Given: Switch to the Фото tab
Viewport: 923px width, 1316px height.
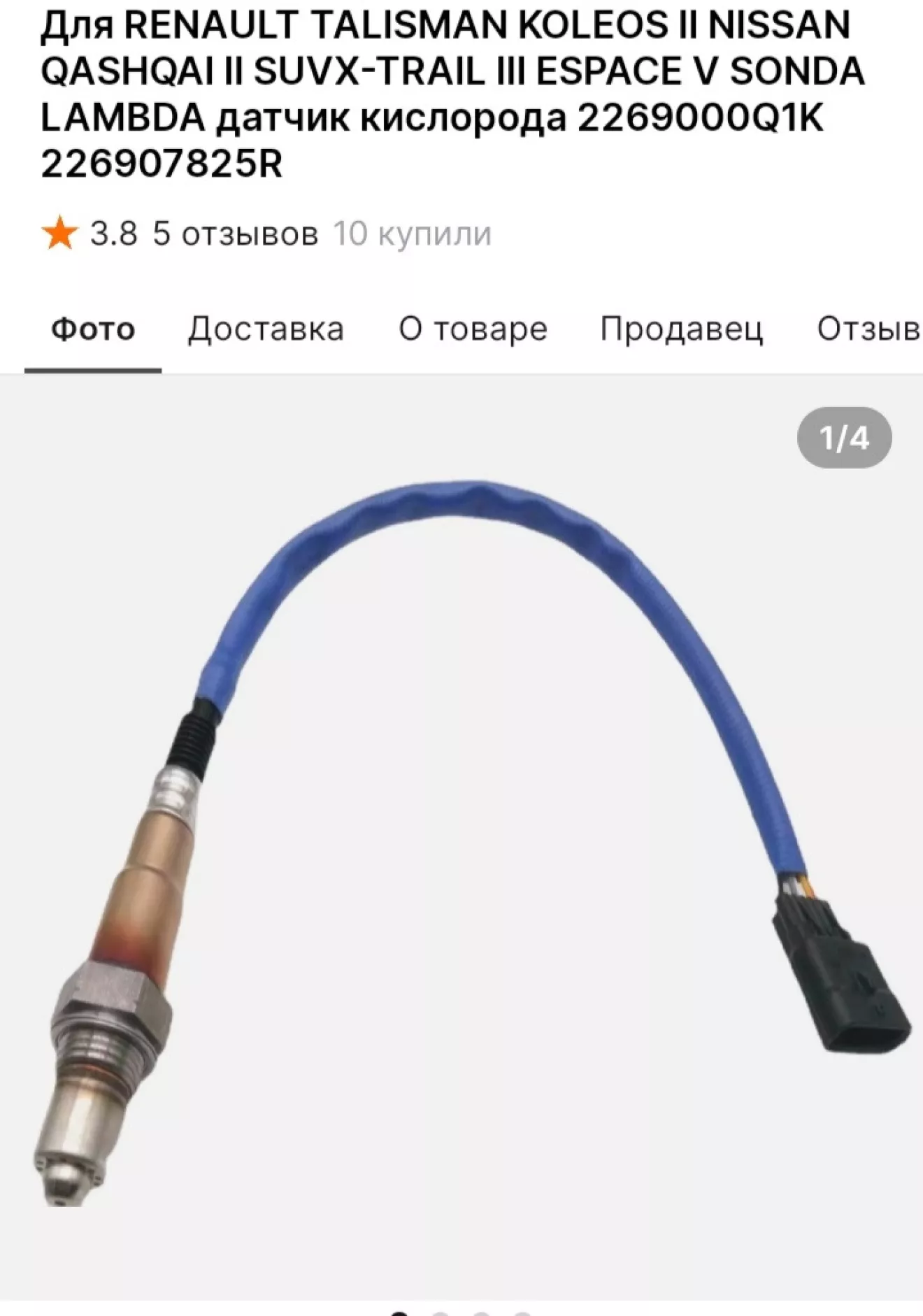Looking at the screenshot, I should [x=93, y=329].
